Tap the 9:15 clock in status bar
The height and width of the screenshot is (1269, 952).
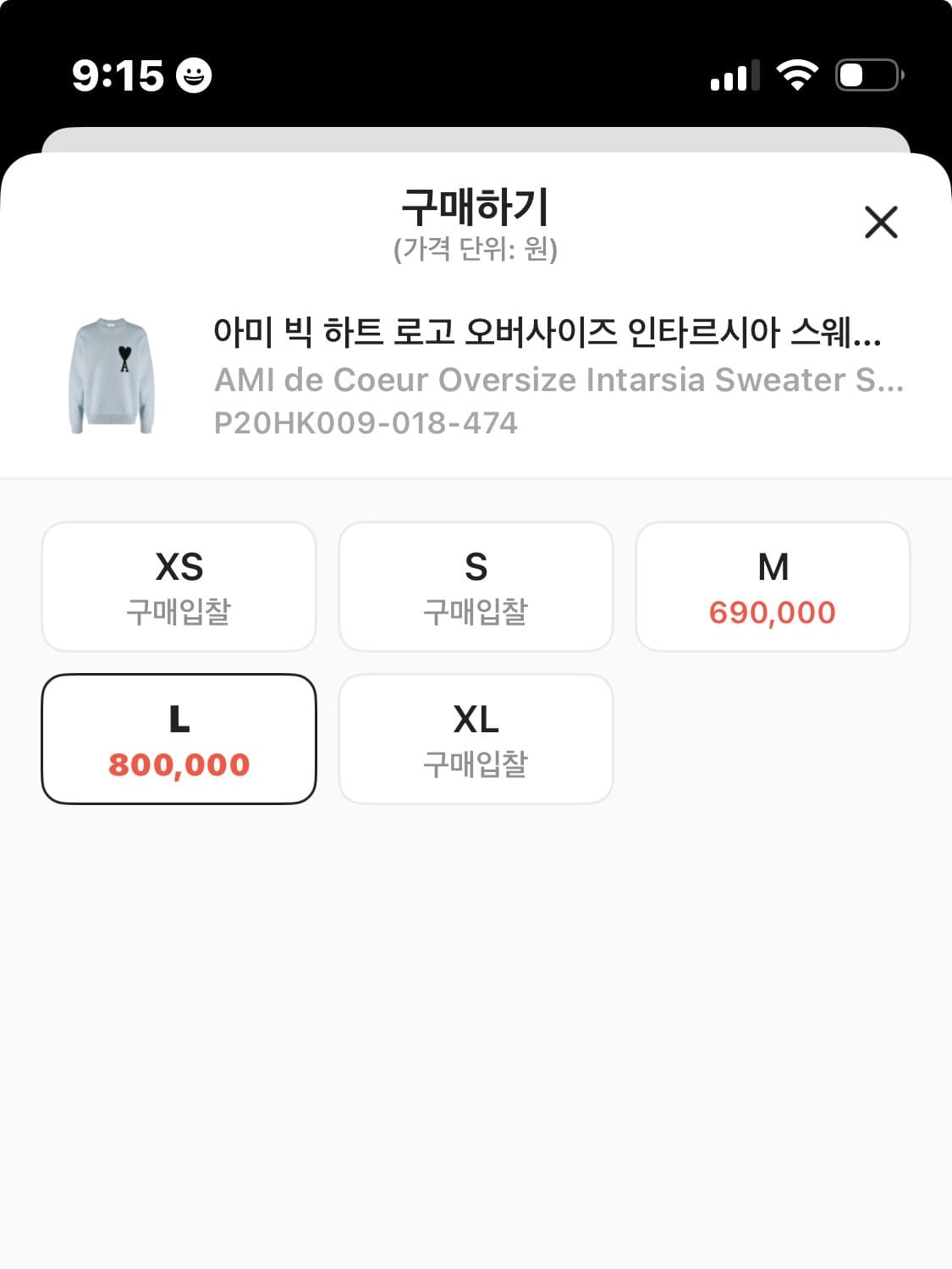click(121, 75)
